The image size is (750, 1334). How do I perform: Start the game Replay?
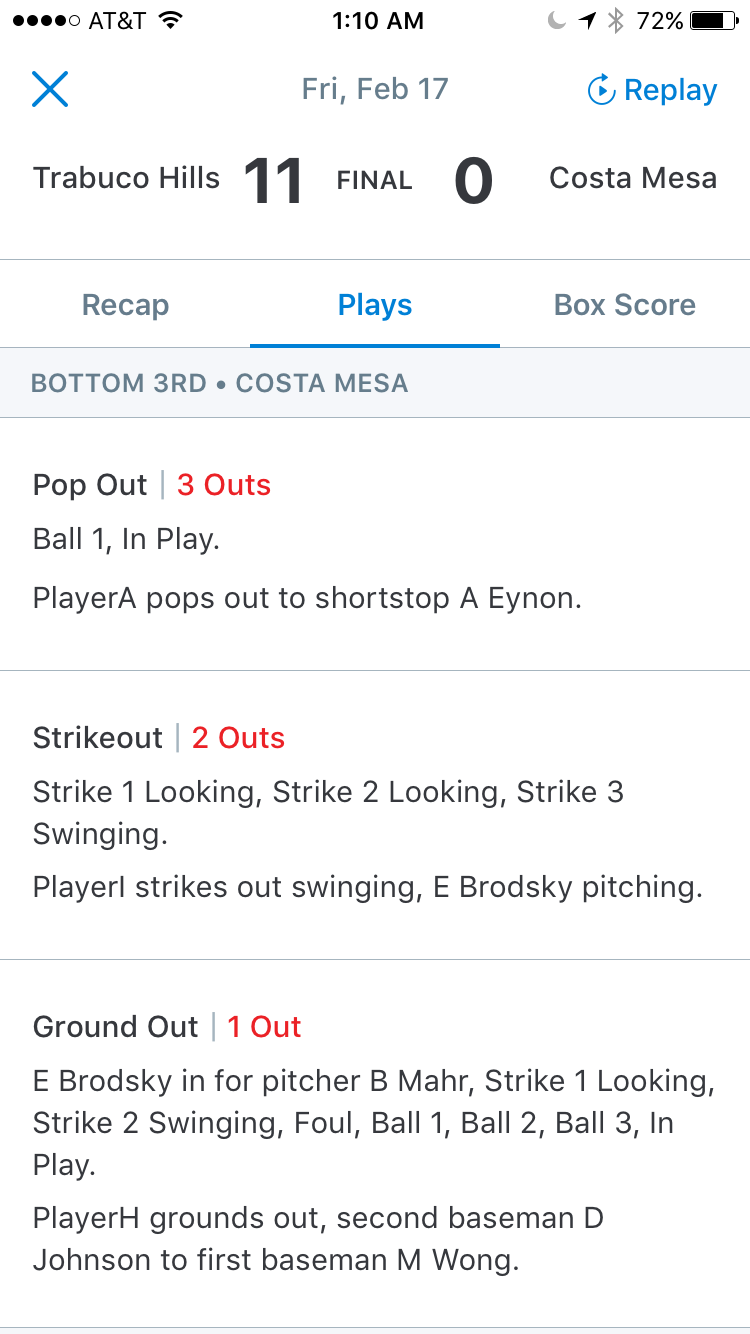[652, 90]
